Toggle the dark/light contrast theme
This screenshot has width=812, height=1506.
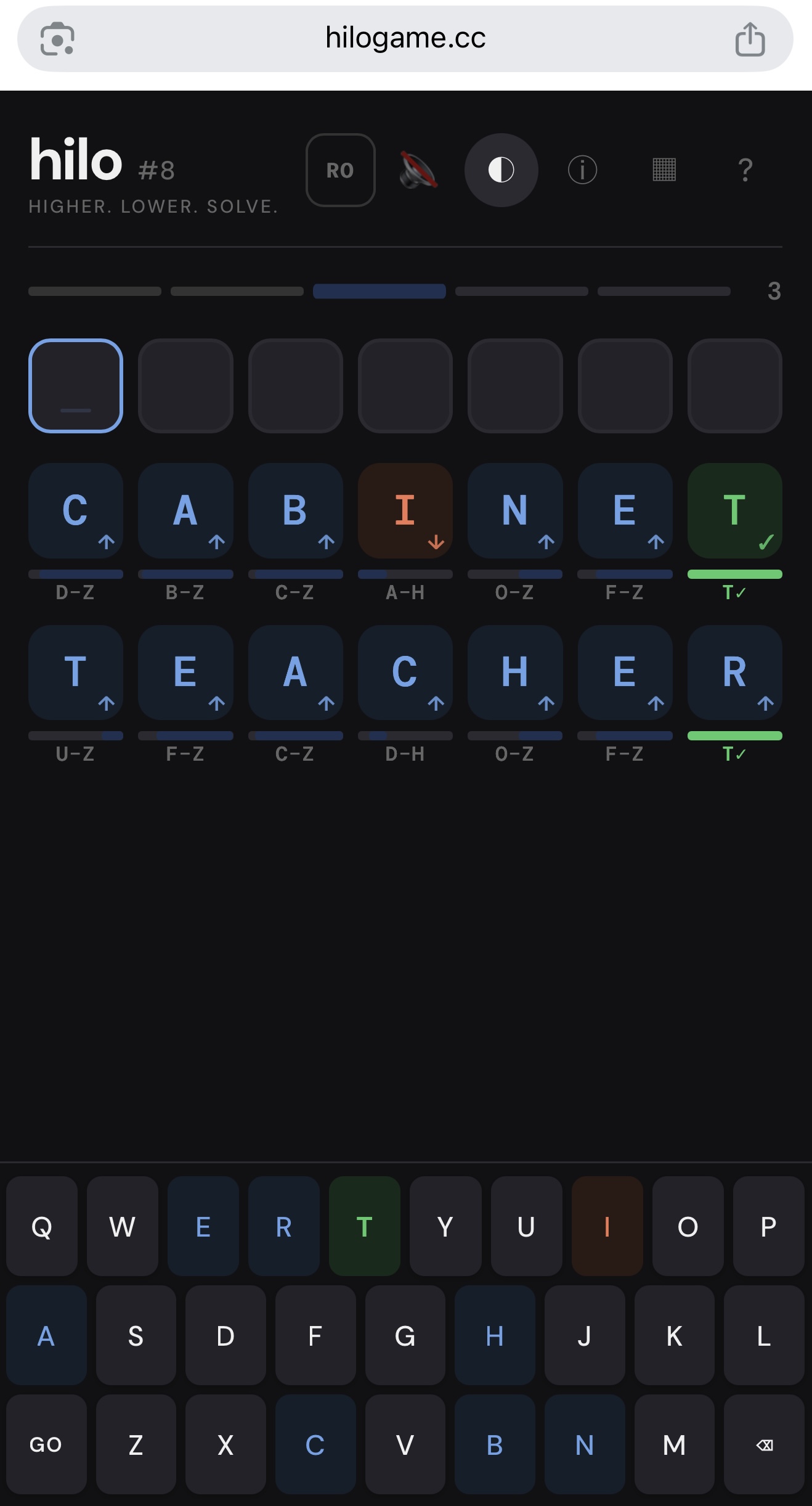point(501,170)
